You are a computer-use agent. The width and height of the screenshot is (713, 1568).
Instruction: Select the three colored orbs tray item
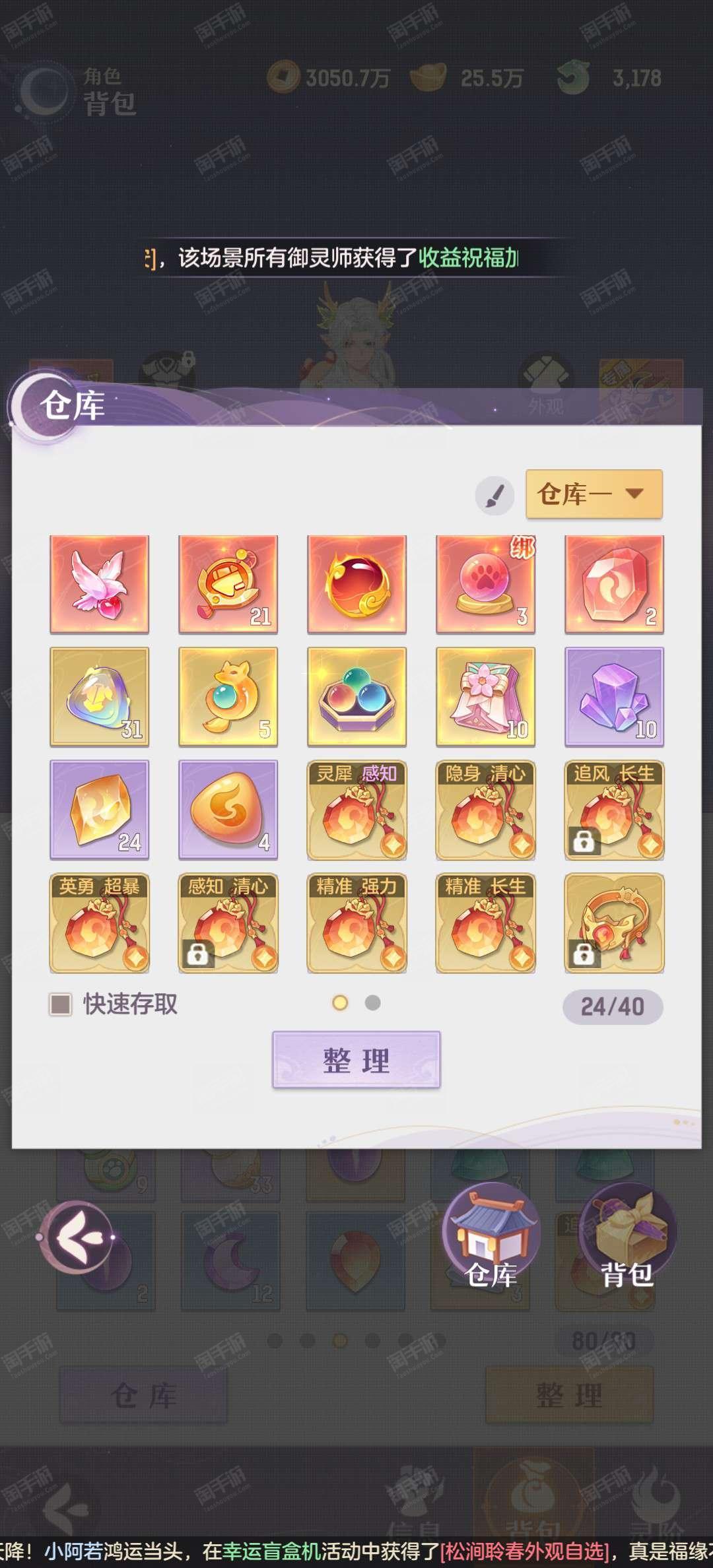(x=357, y=697)
